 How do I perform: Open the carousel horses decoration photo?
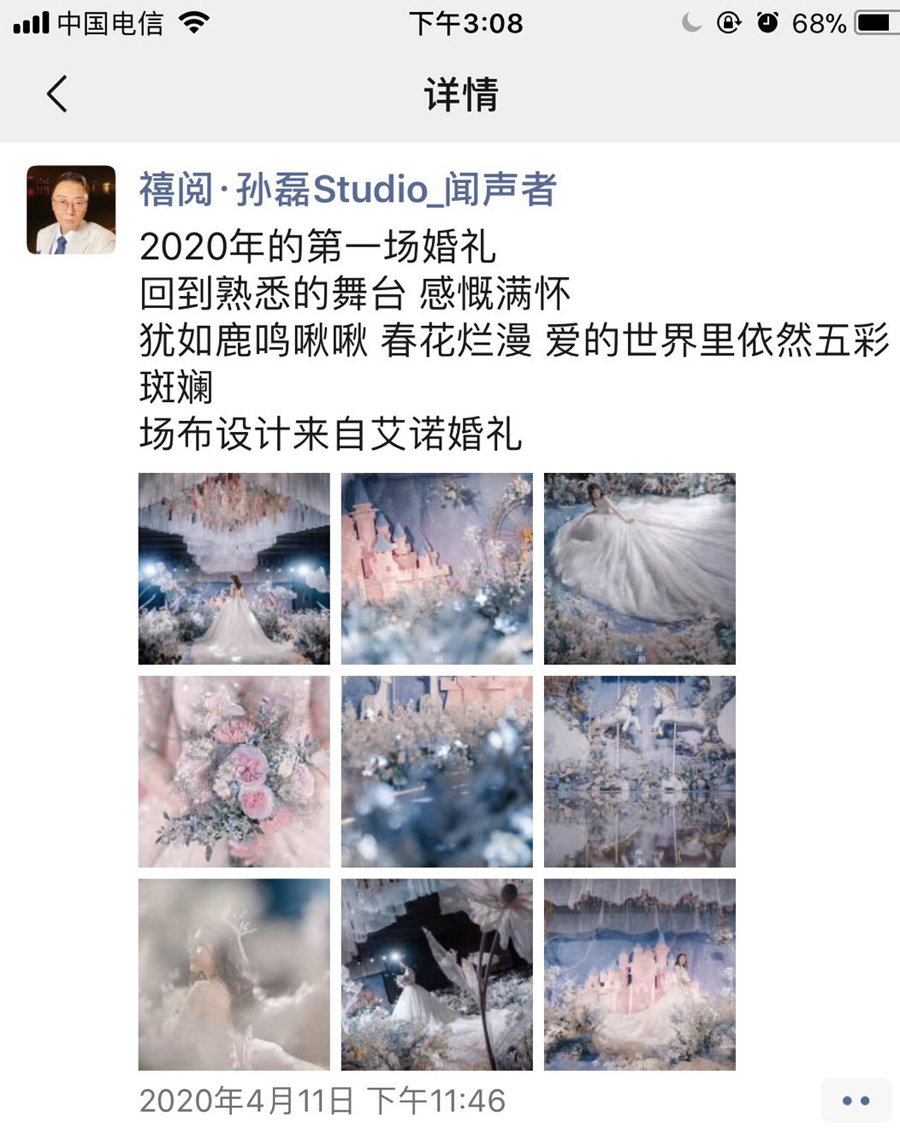(640, 771)
